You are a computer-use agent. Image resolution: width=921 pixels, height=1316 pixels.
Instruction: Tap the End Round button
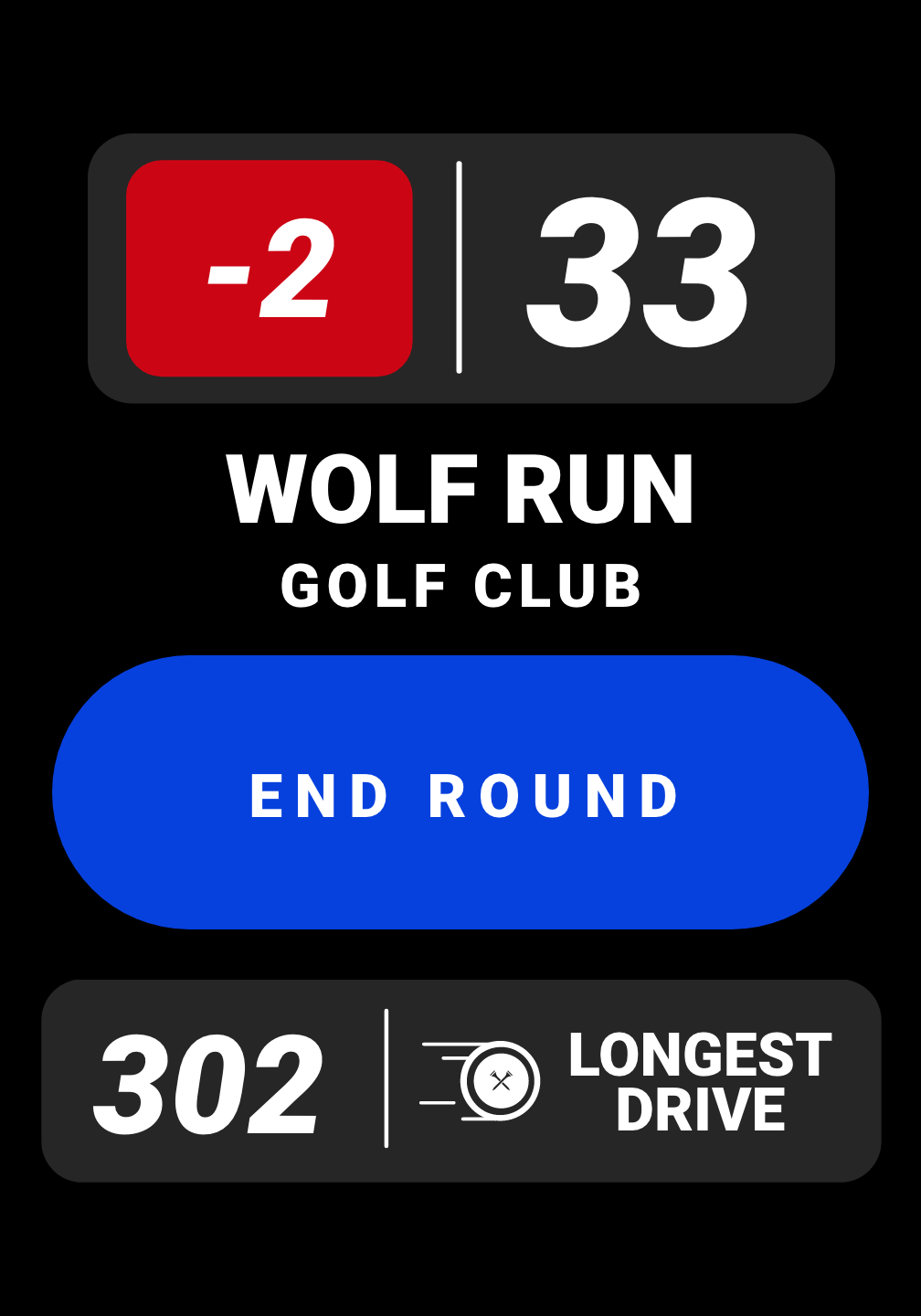pos(460,793)
